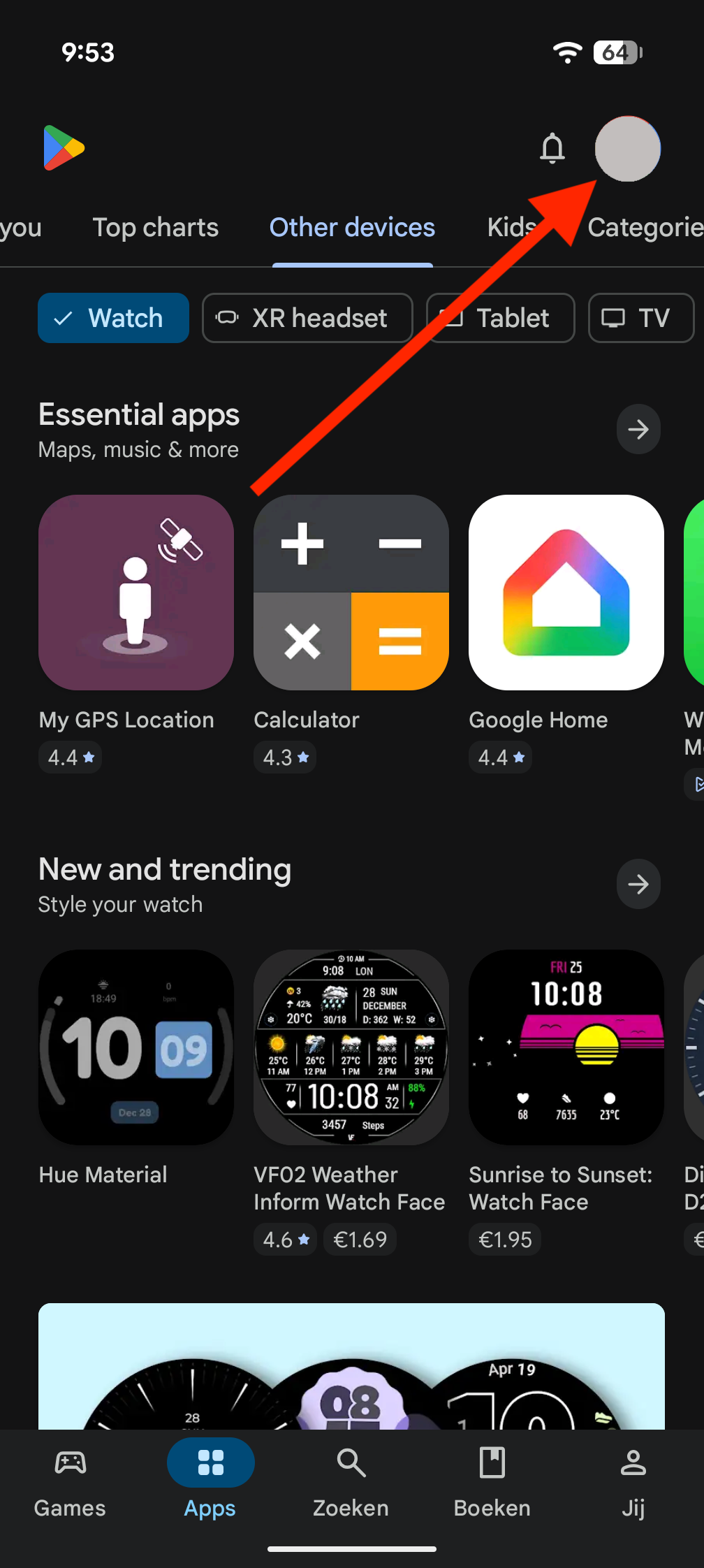Image resolution: width=704 pixels, height=1568 pixels.
Task: Open VF02 Weather Inform Watch Face
Action: [x=351, y=1047]
